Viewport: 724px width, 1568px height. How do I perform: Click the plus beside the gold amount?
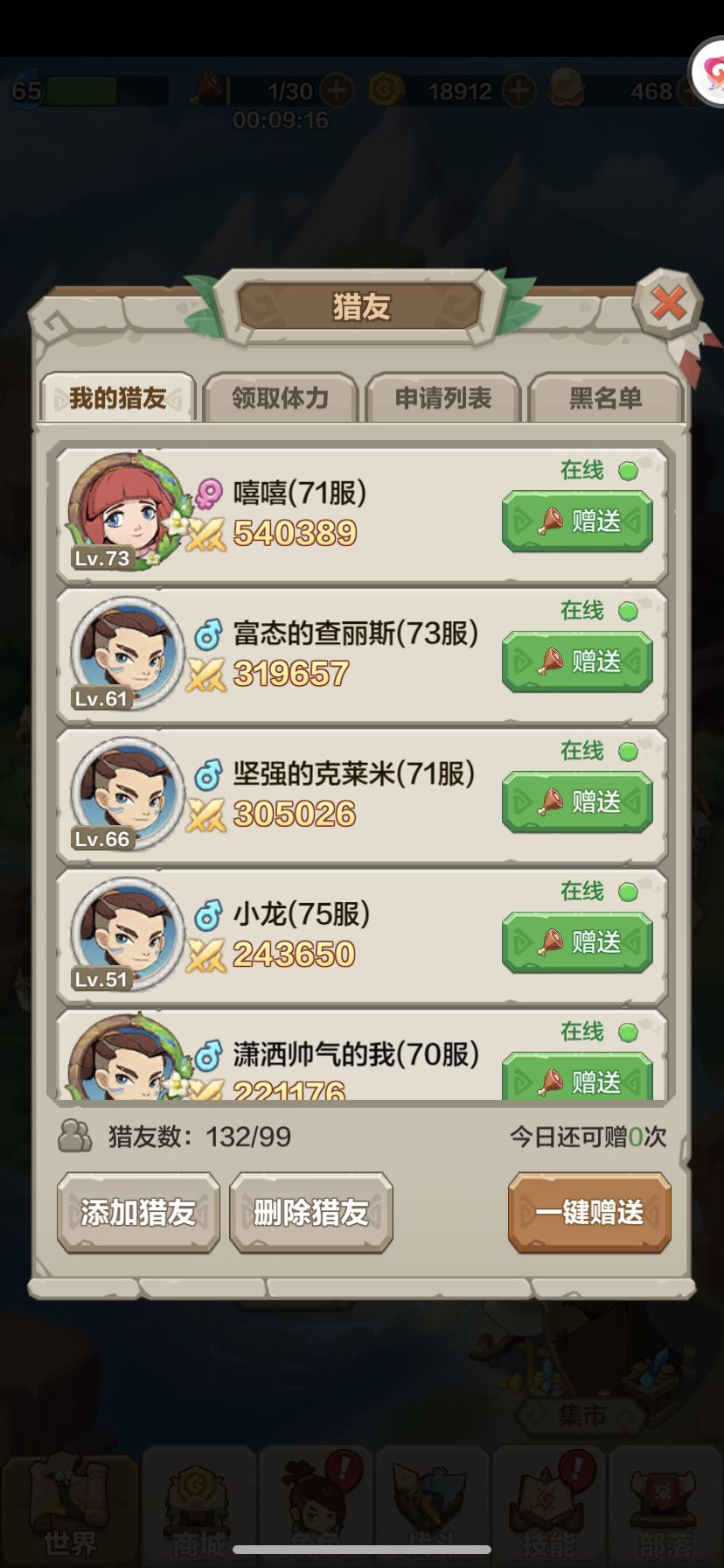click(x=519, y=90)
